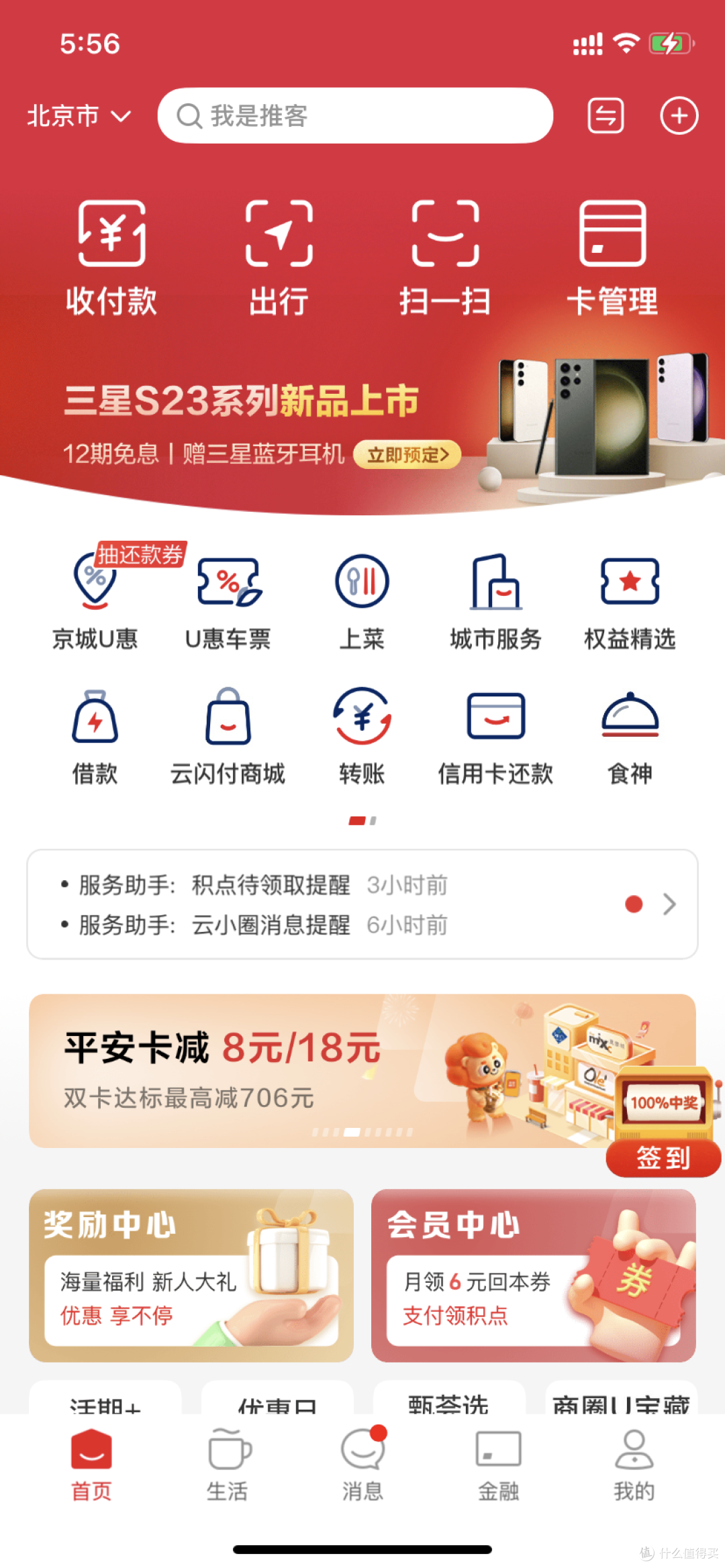Open the plus icon menu
This screenshot has height=1568, width=725.
pos(679,115)
